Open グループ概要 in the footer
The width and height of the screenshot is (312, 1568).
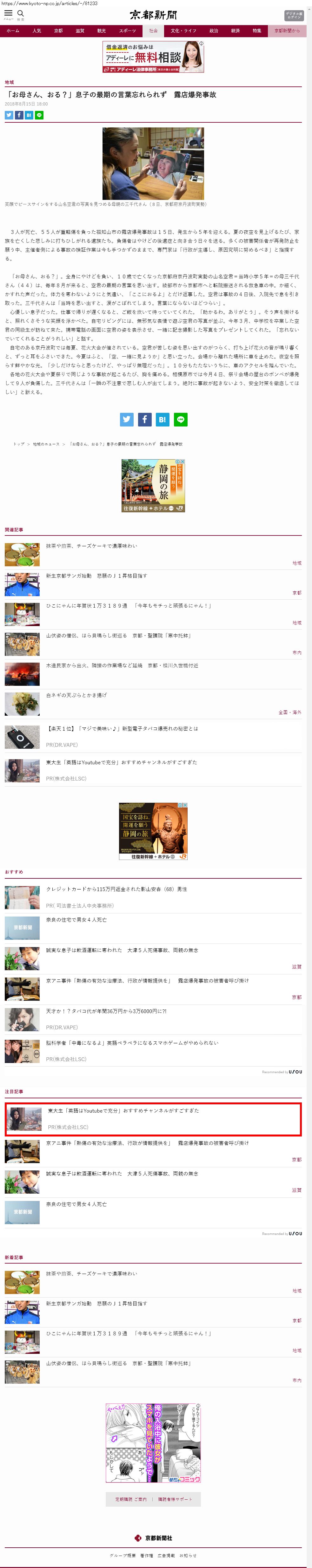(x=123, y=1555)
